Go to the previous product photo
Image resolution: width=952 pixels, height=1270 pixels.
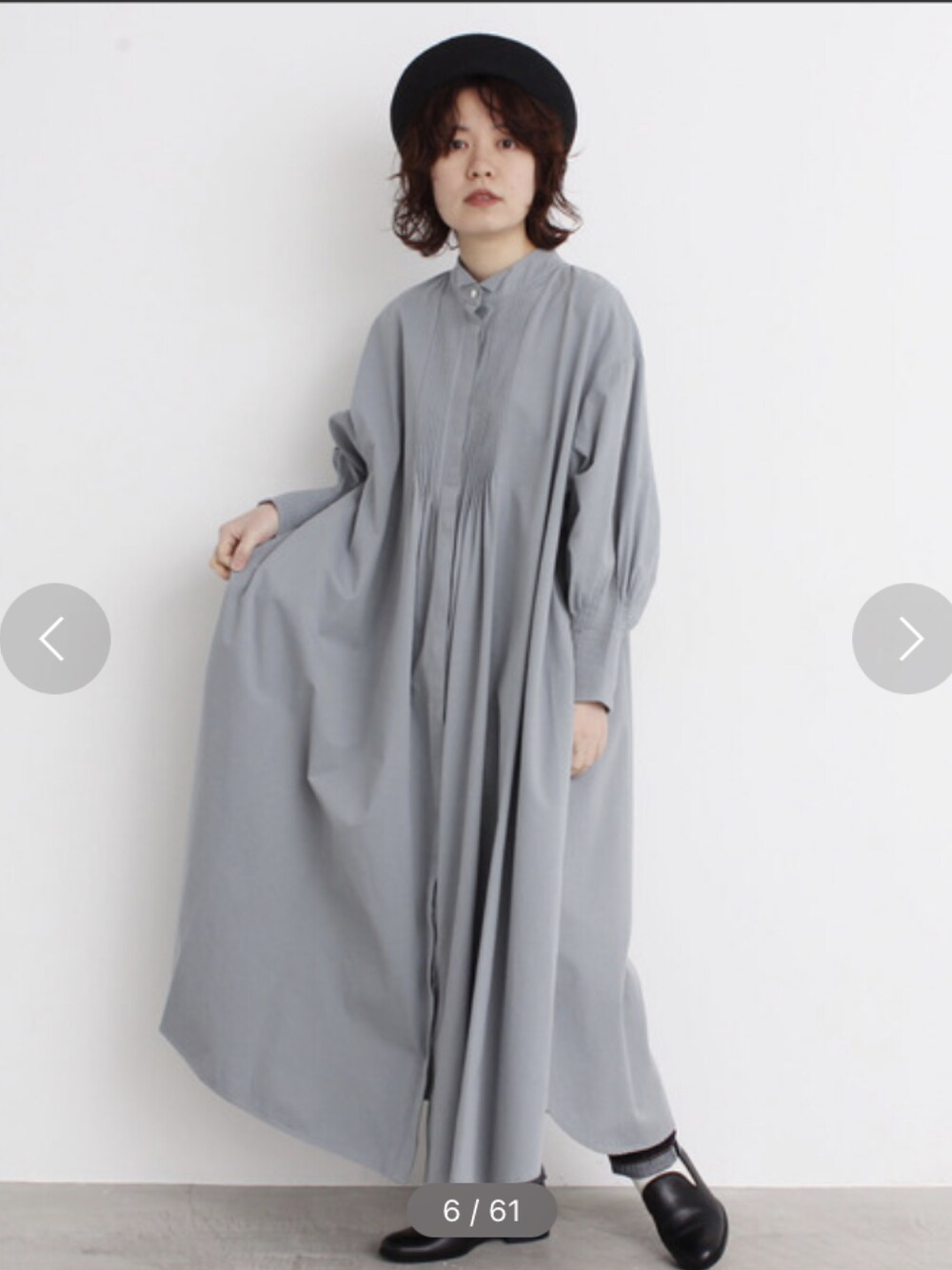(54, 639)
